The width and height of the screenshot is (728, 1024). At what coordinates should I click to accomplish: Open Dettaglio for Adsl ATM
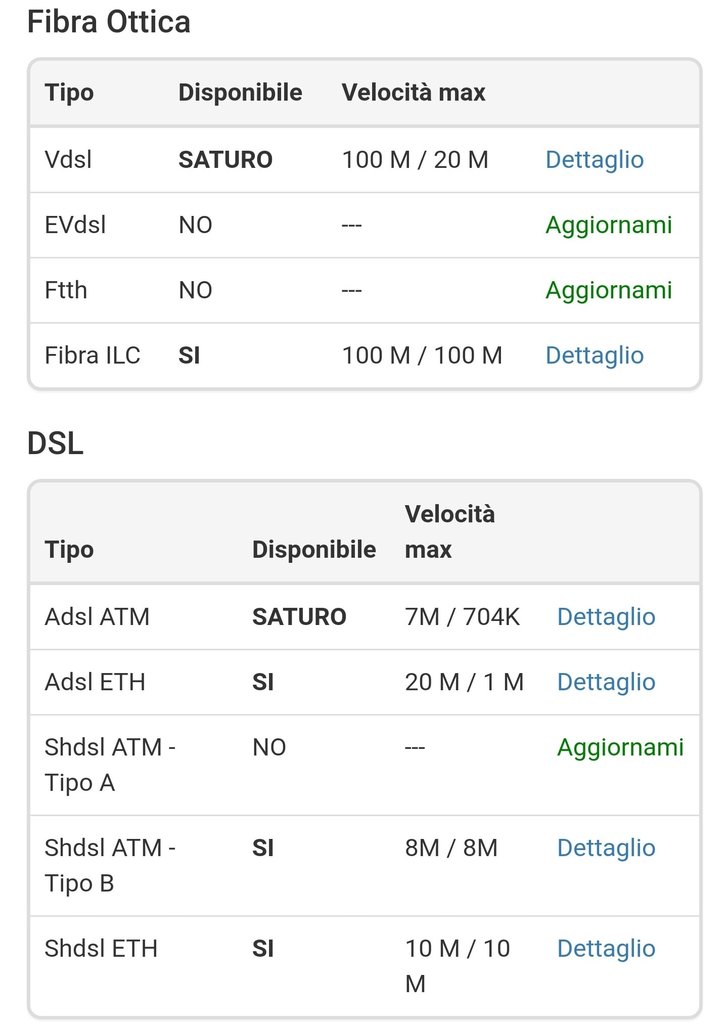(x=606, y=617)
